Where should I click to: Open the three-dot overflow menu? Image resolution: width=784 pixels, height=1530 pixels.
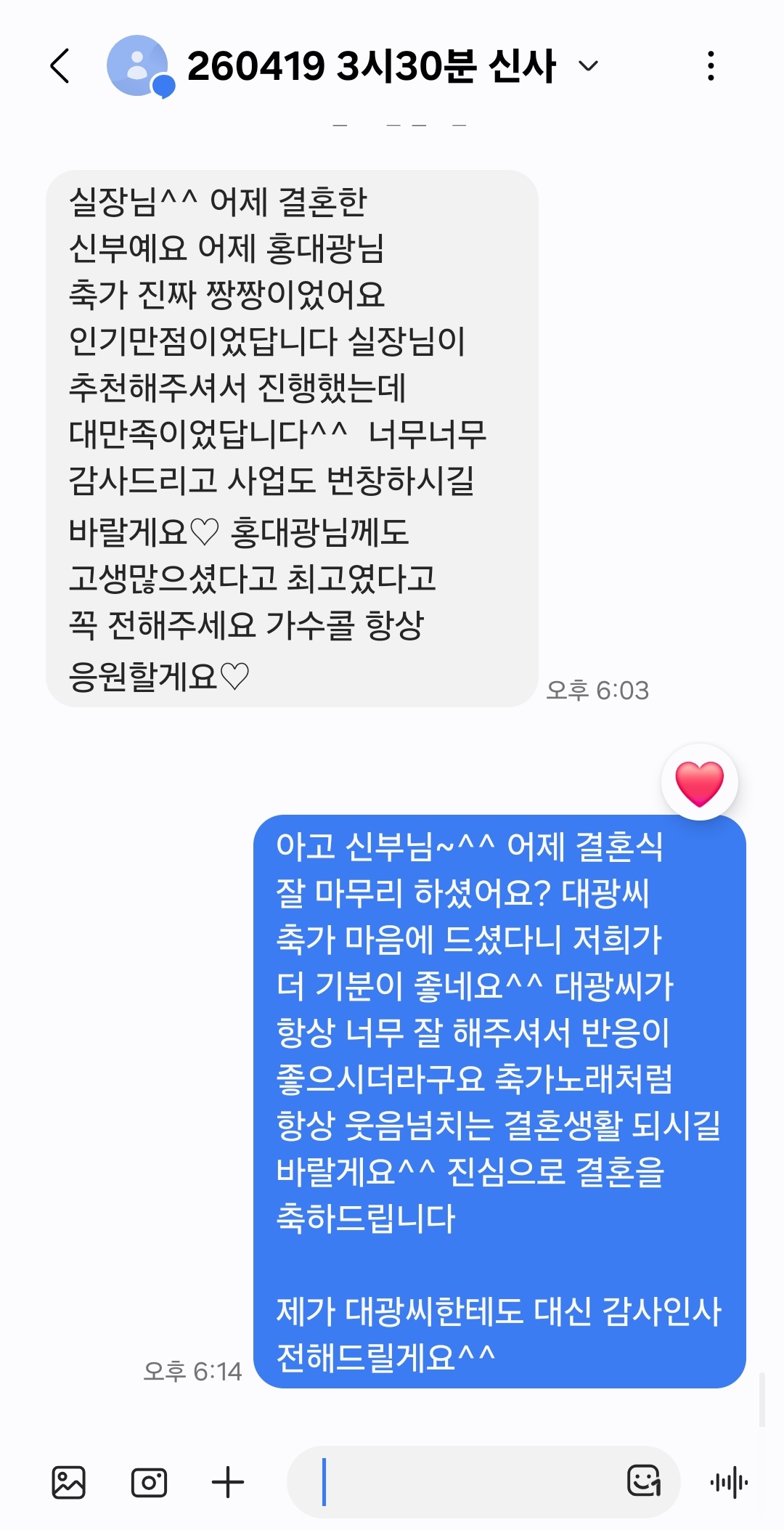pyautogui.click(x=711, y=66)
